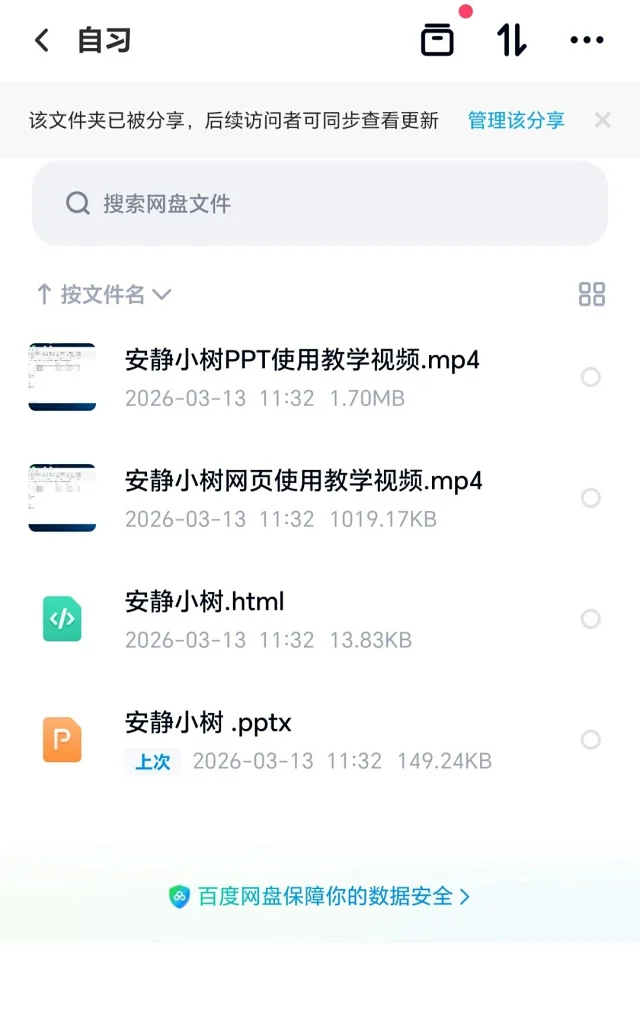Switch to grid view layout
The image size is (640, 1017).
click(x=592, y=294)
